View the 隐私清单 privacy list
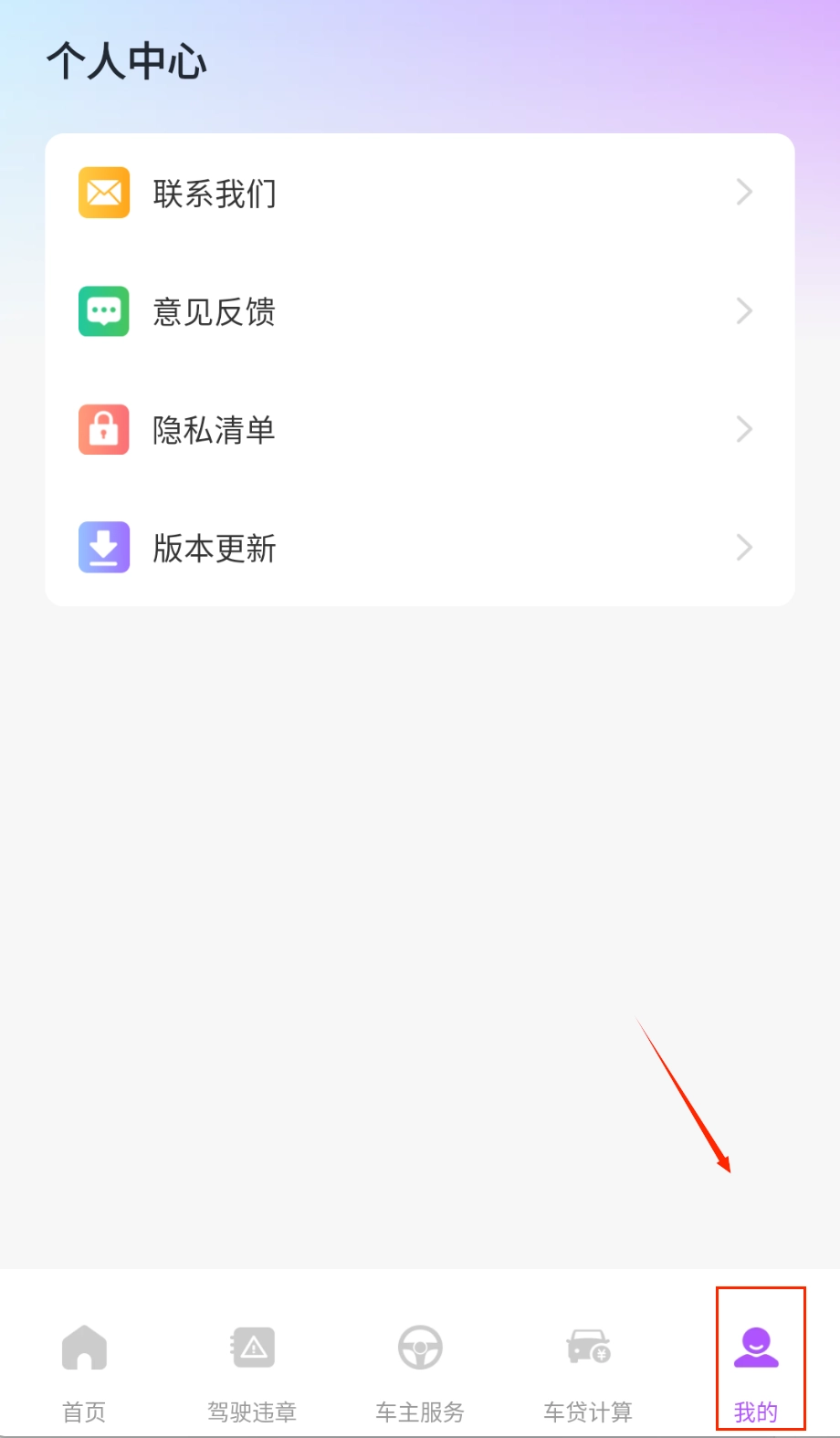This screenshot has height=1438, width=840. (419, 429)
